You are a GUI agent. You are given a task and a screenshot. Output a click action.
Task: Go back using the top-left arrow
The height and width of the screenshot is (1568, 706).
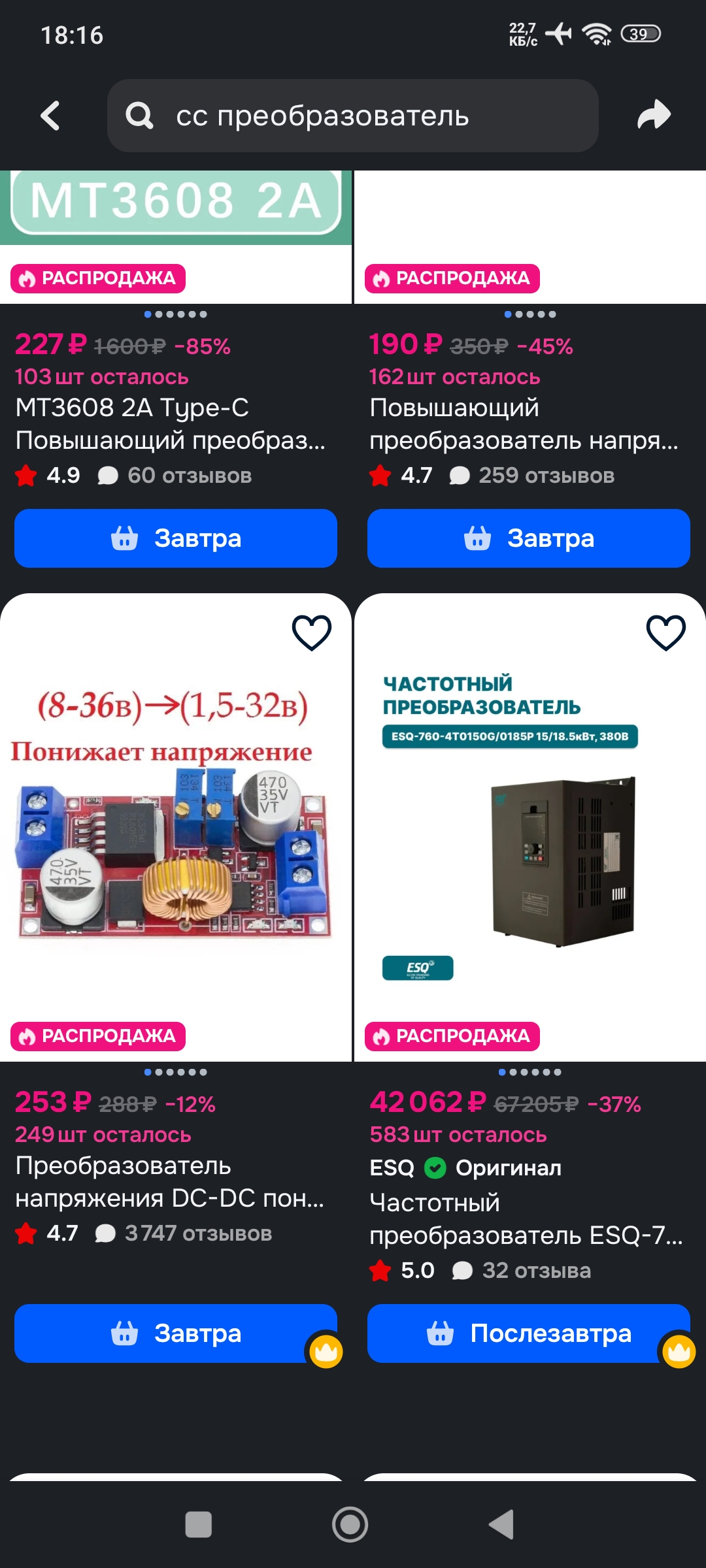[51, 116]
